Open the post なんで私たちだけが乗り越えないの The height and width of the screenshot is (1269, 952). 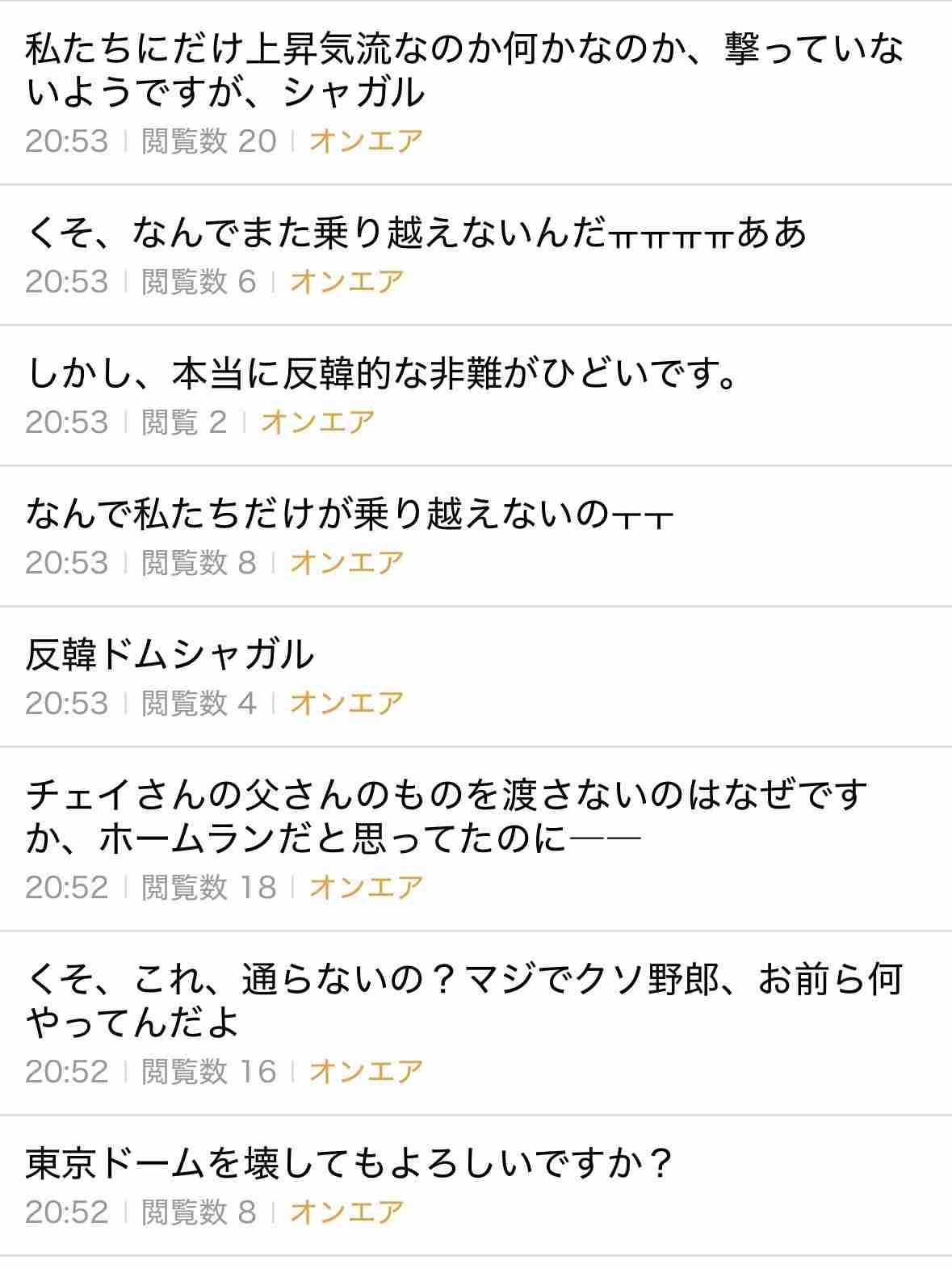click(349, 515)
